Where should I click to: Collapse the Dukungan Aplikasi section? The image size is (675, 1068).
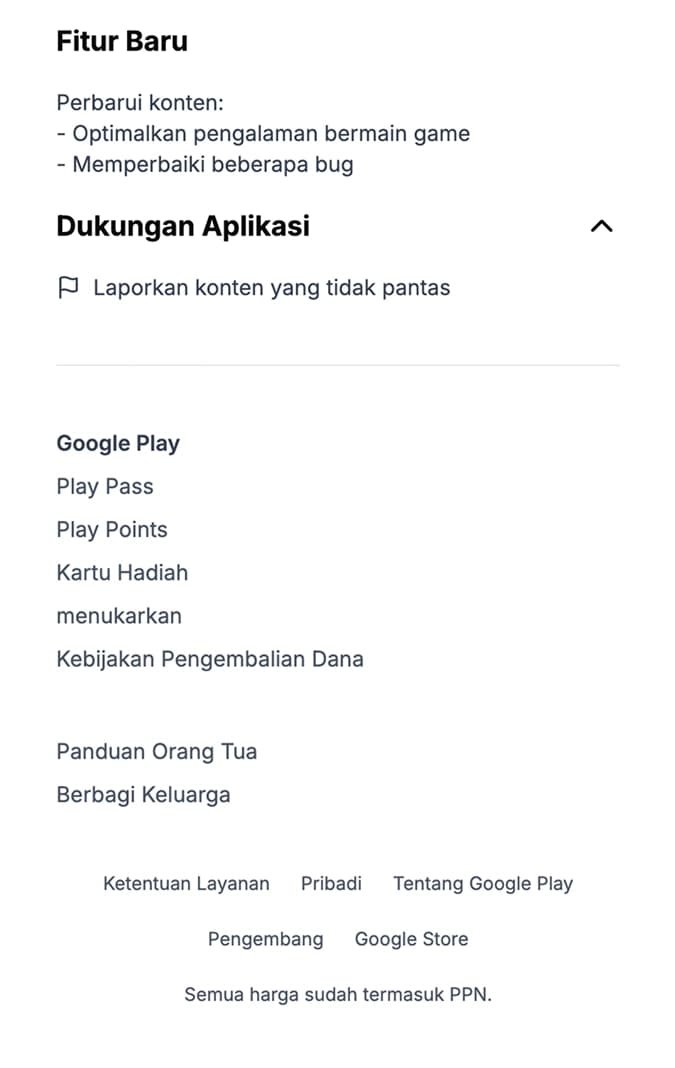coord(601,226)
